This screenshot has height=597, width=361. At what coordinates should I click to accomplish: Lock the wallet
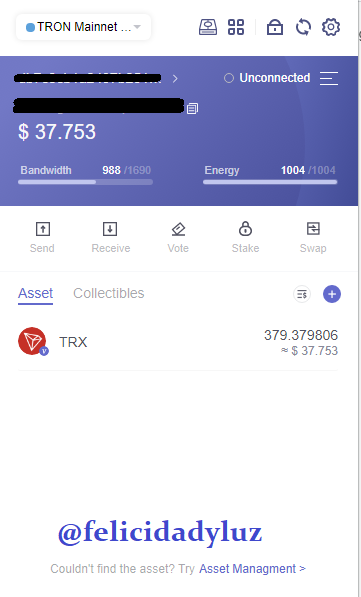275,27
